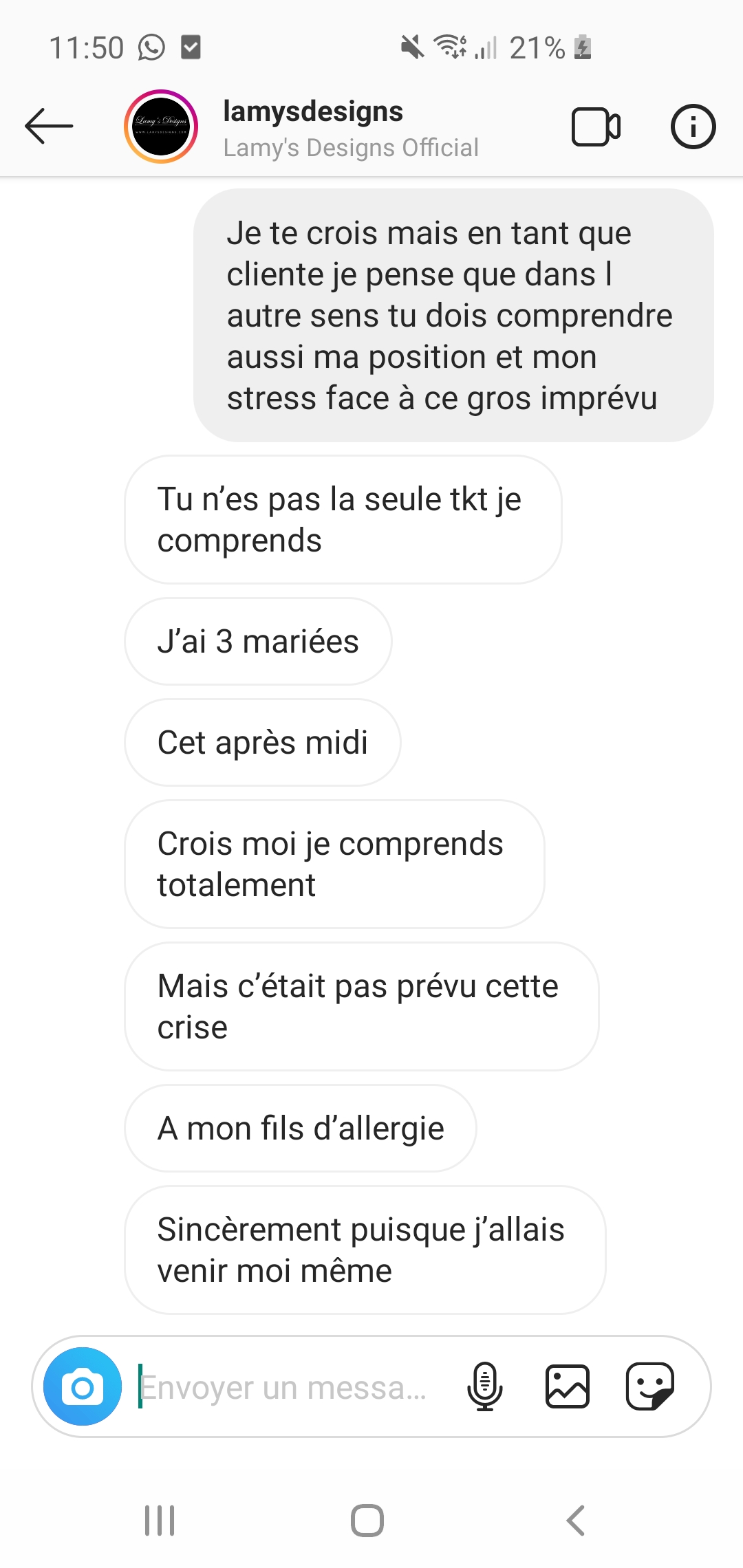Open recent apps from the navigation bar
The width and height of the screenshot is (743, 1568).
pyautogui.click(x=160, y=1520)
